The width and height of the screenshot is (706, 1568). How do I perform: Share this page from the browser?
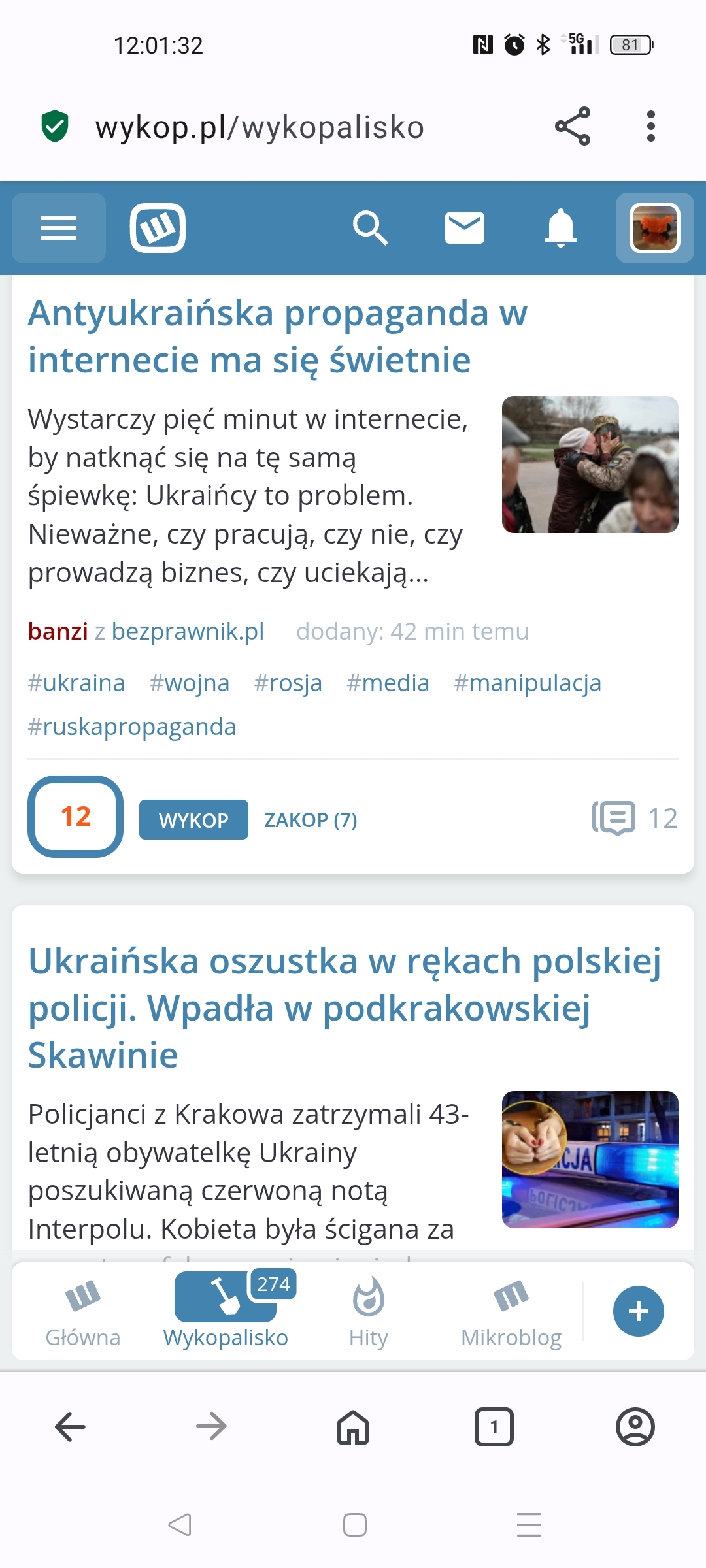tap(572, 126)
